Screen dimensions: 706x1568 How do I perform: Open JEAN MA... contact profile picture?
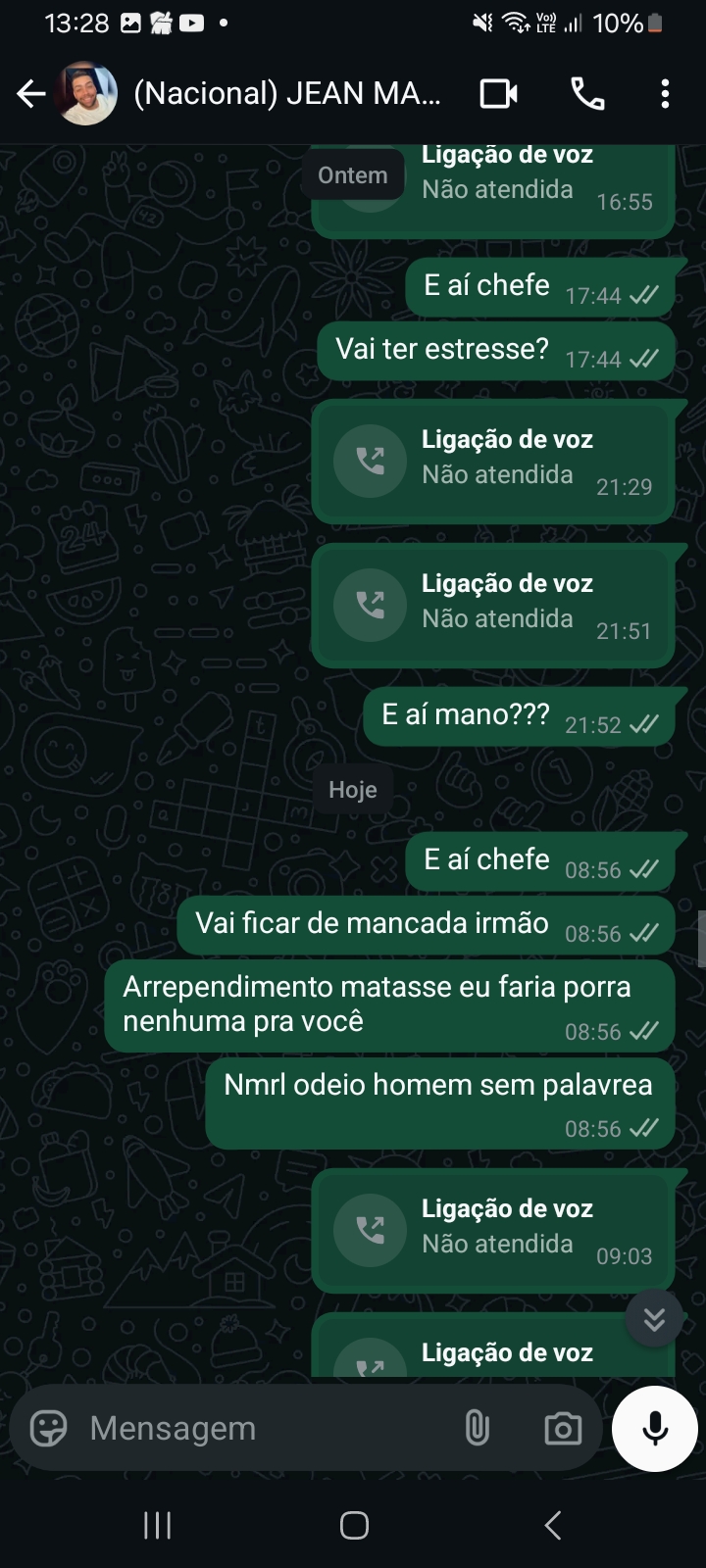tap(86, 94)
